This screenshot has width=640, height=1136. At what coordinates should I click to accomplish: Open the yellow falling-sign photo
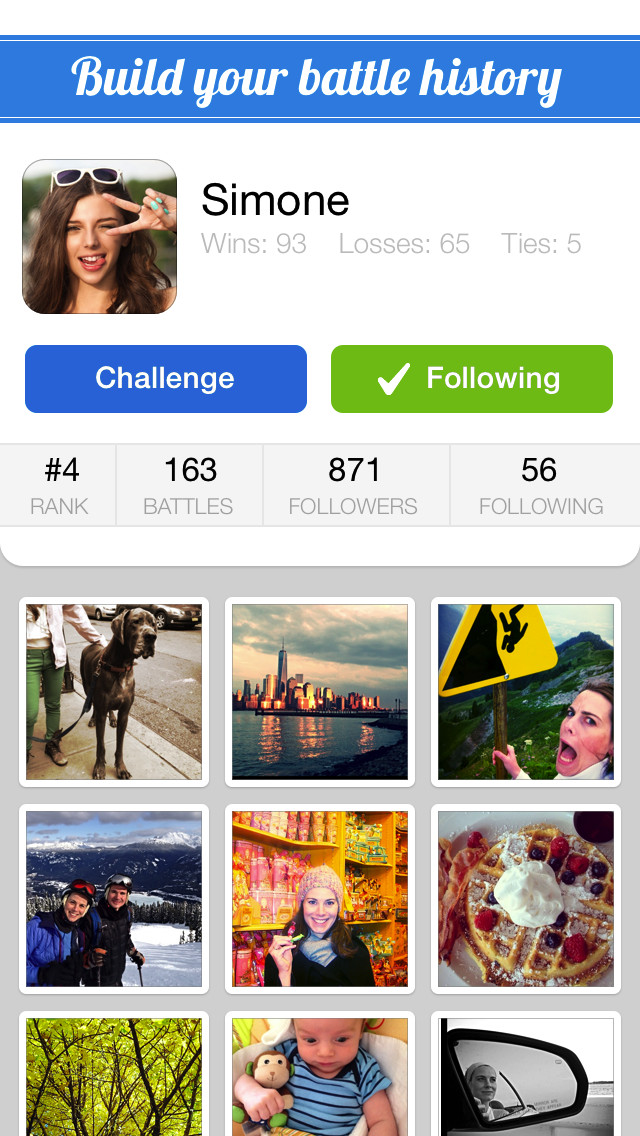point(526,692)
